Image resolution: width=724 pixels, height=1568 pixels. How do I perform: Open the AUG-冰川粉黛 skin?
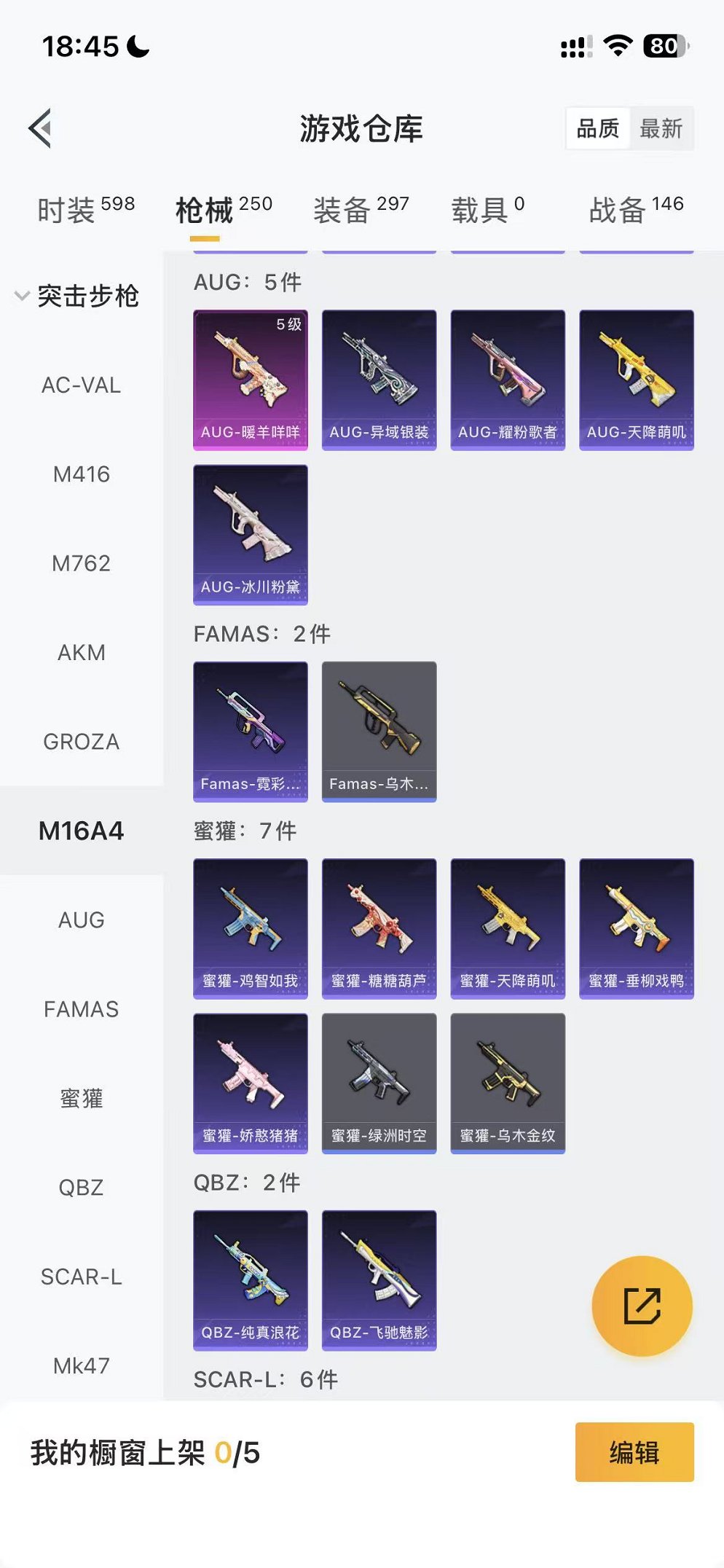click(x=250, y=534)
